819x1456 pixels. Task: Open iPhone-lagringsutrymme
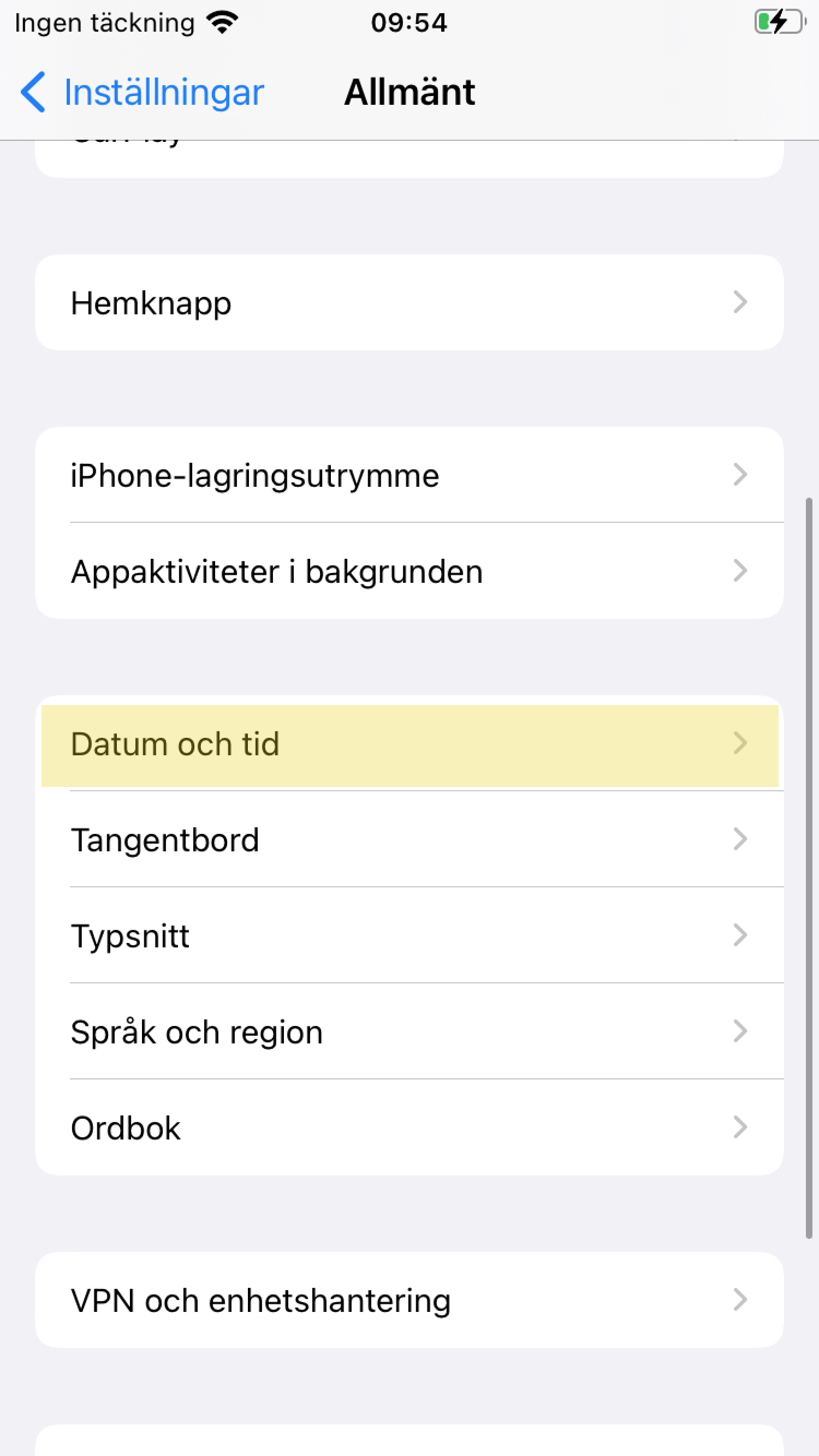(410, 475)
